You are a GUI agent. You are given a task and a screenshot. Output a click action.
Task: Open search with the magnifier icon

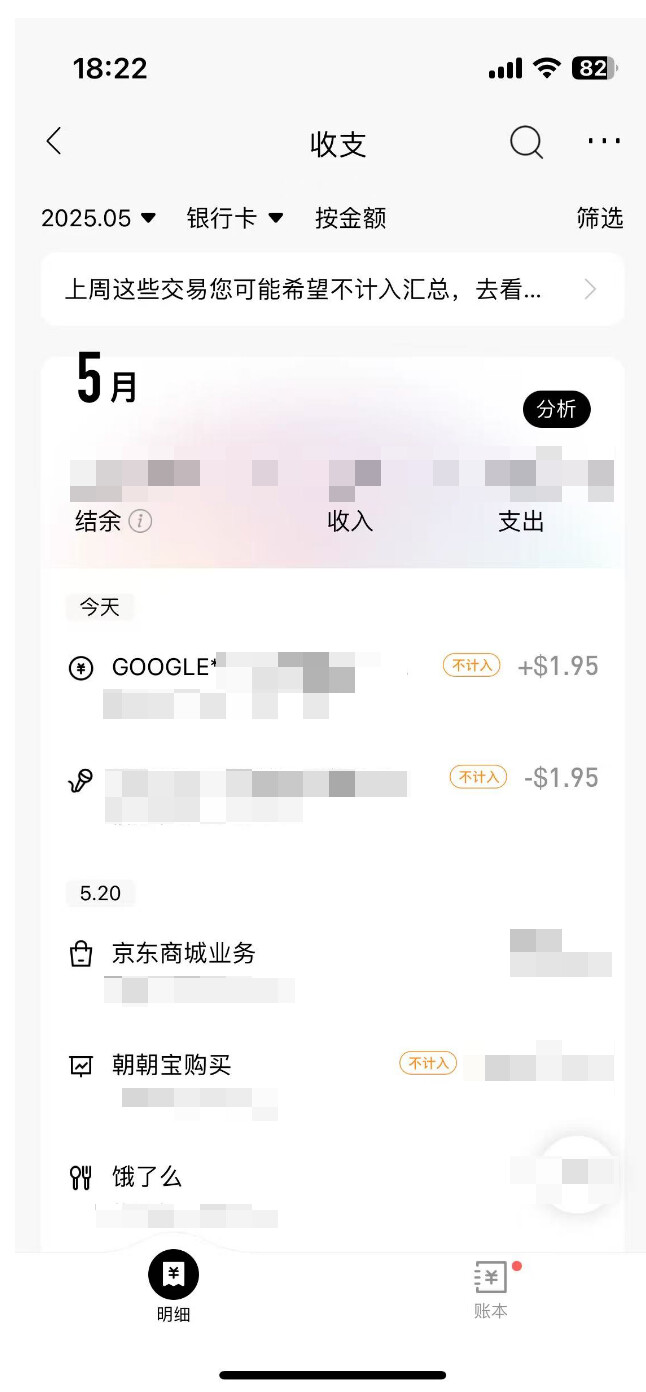click(526, 143)
